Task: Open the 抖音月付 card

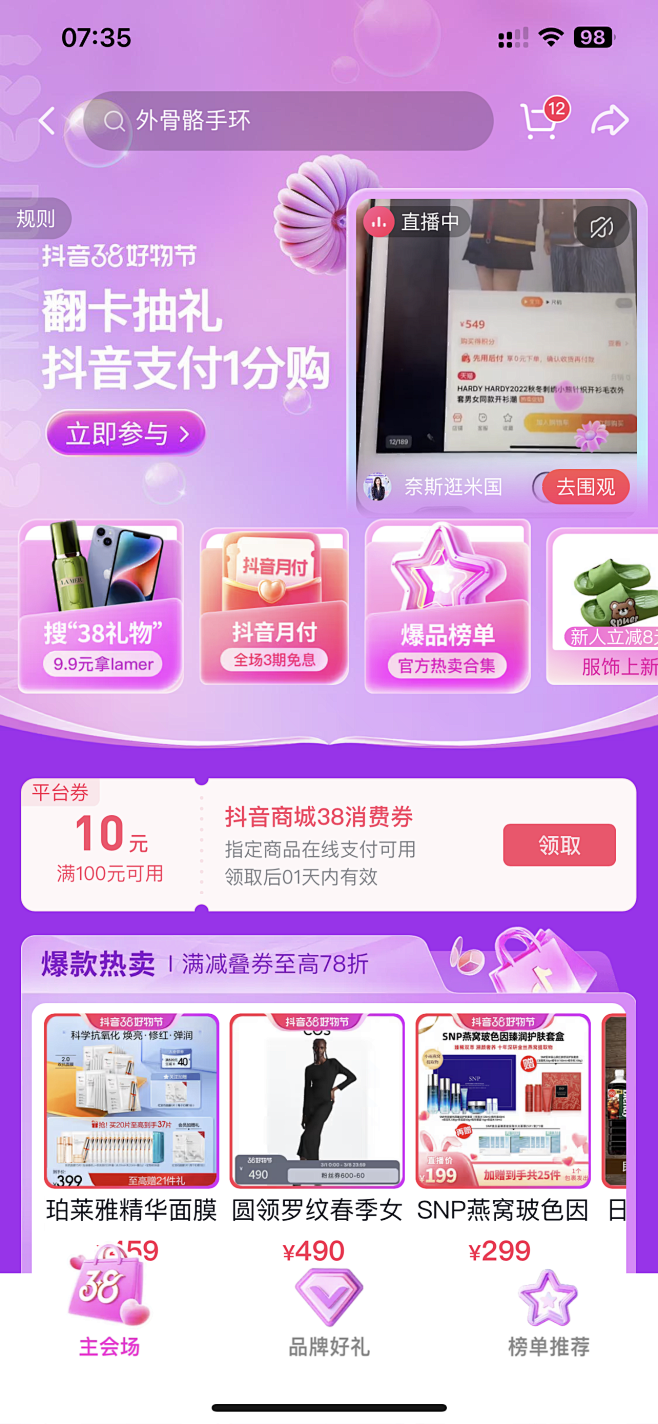Action: [274, 606]
